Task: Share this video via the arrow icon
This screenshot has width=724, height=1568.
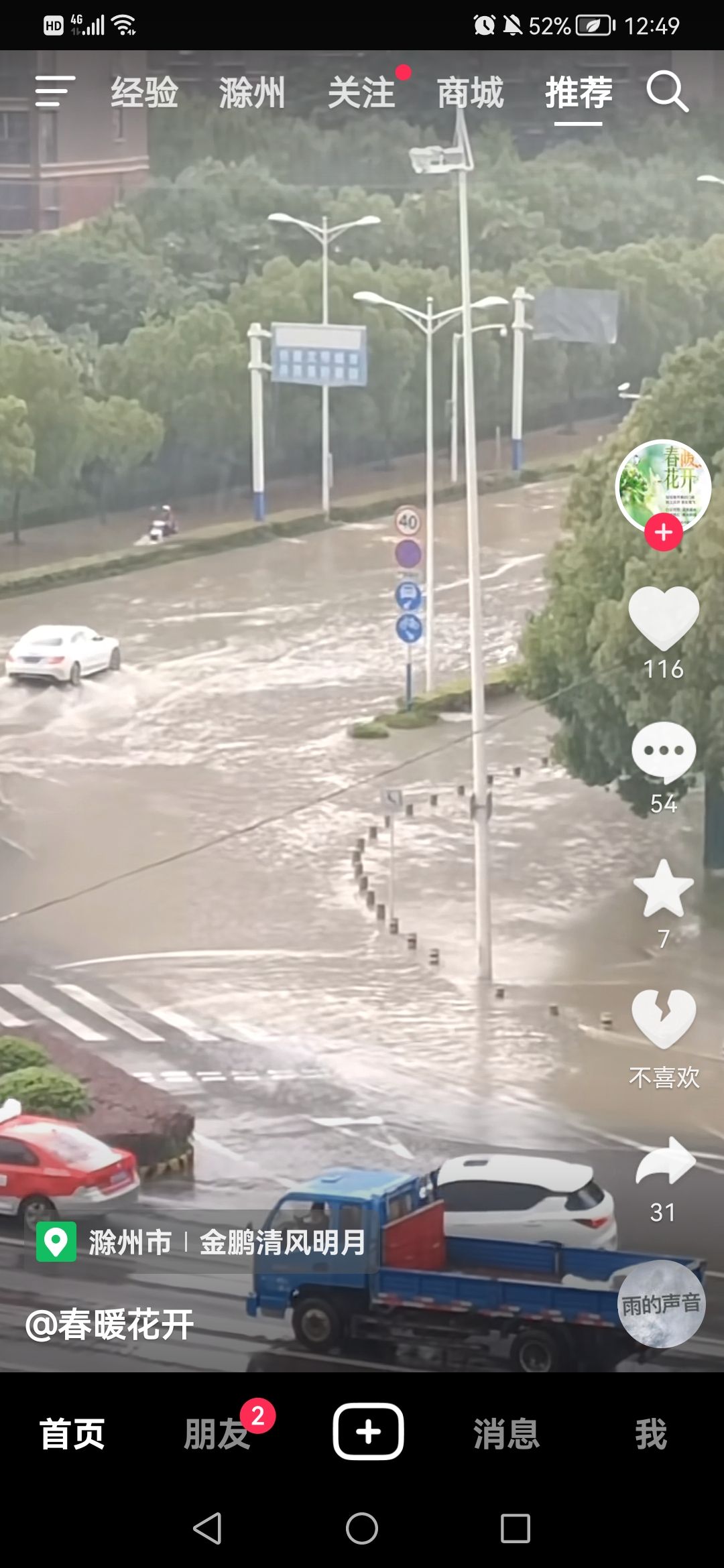Action: [x=663, y=1161]
